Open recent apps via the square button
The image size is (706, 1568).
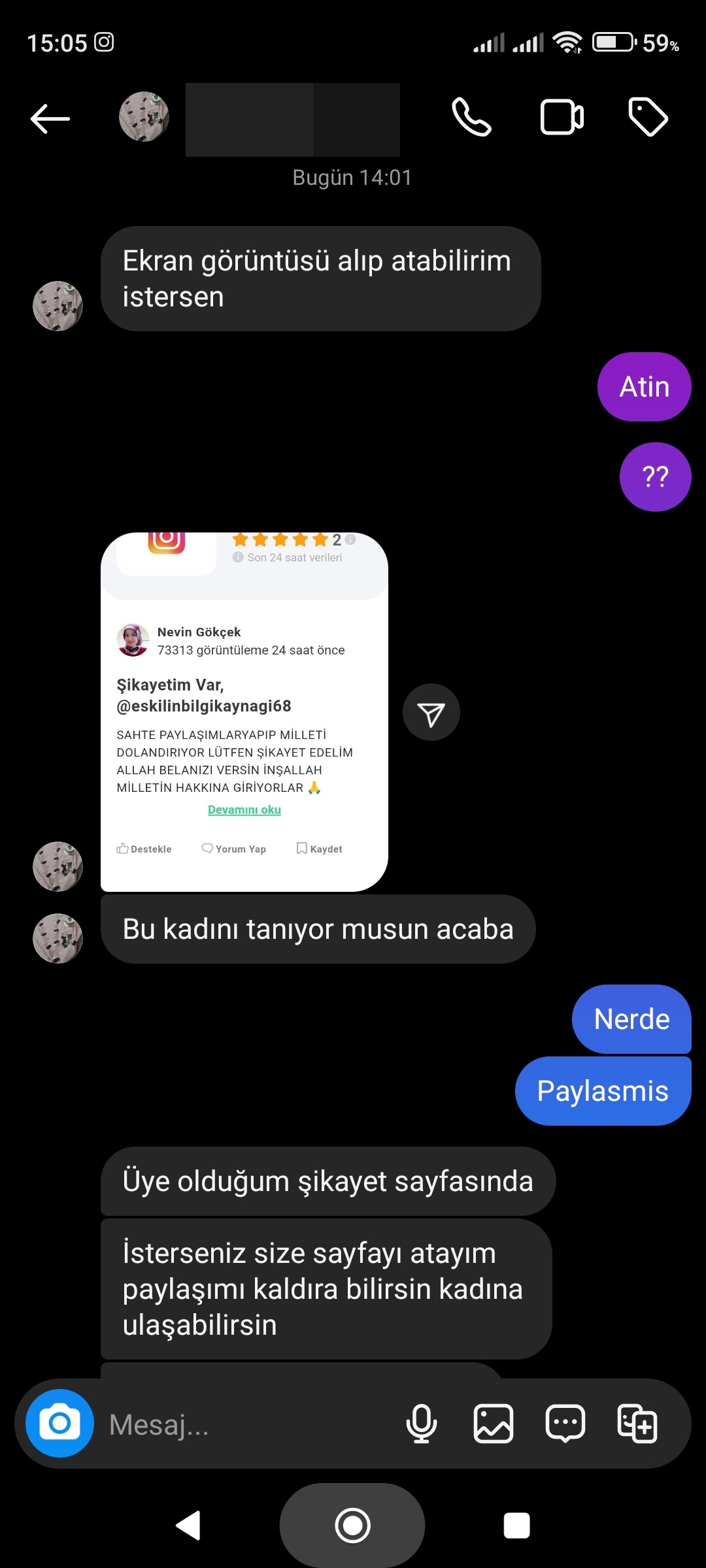516,1526
